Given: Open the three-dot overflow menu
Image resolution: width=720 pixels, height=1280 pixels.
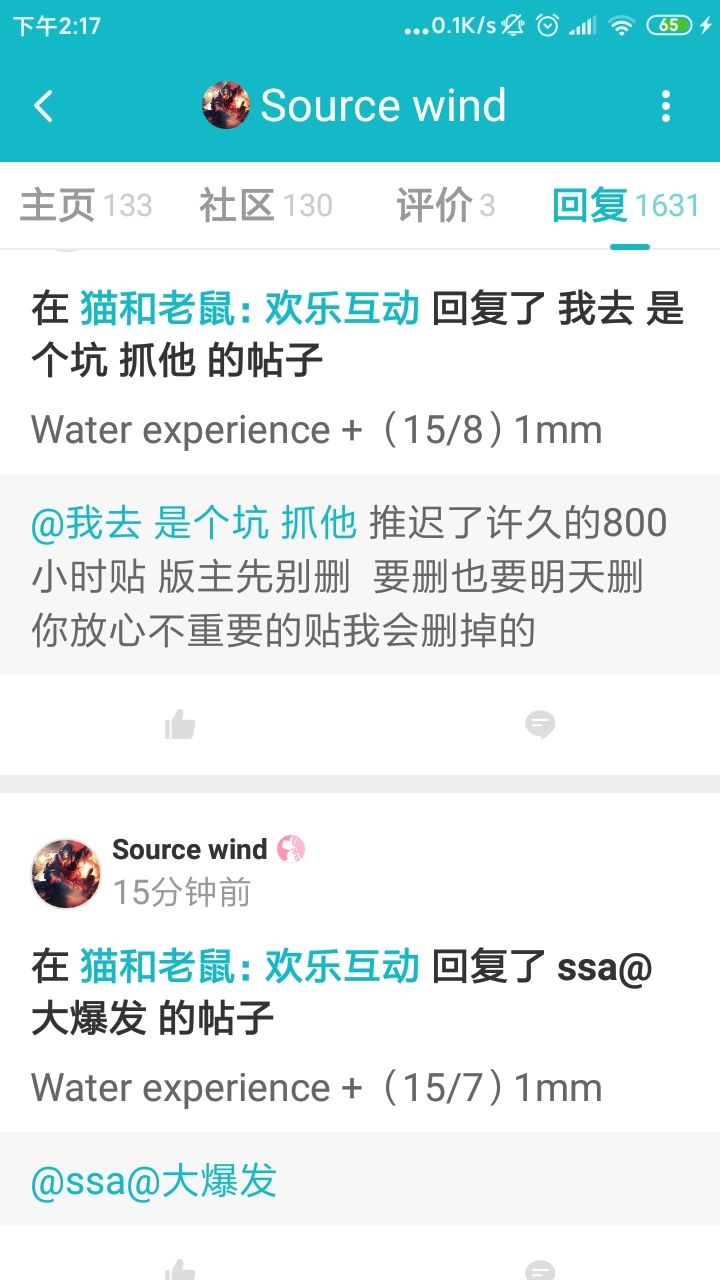Looking at the screenshot, I should tap(666, 106).
